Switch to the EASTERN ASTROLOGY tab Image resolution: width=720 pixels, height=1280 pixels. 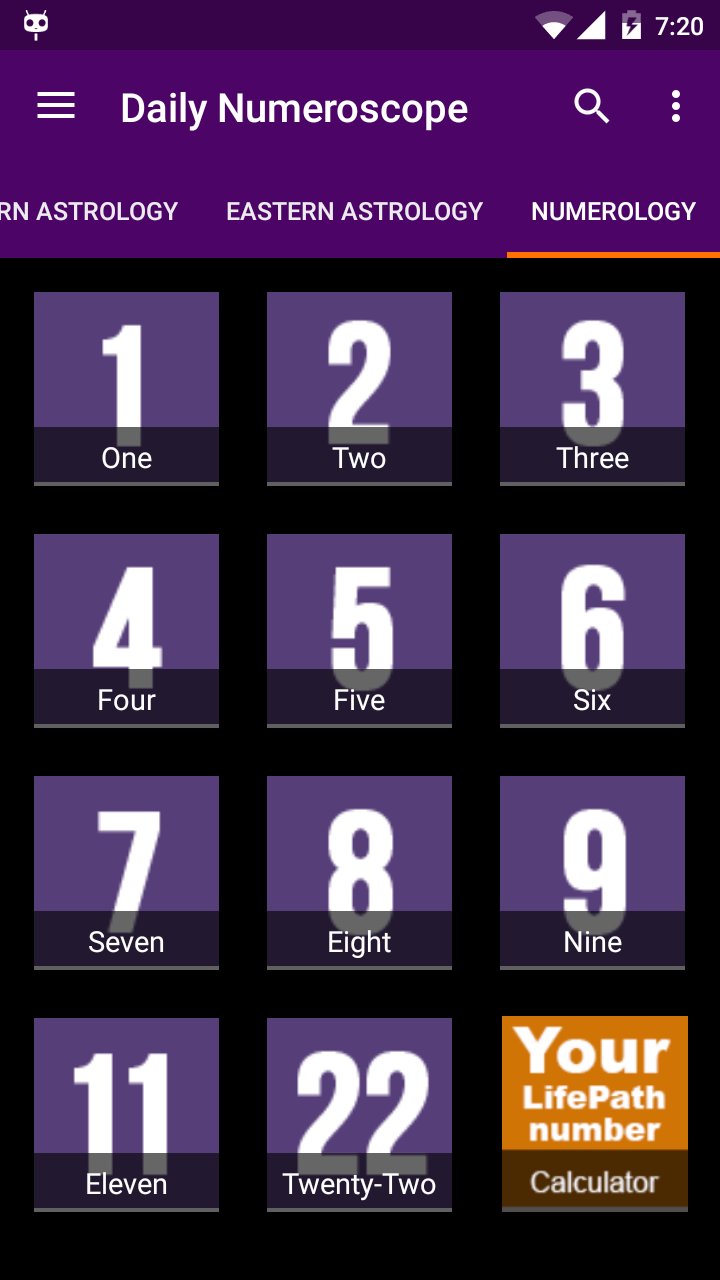point(354,211)
